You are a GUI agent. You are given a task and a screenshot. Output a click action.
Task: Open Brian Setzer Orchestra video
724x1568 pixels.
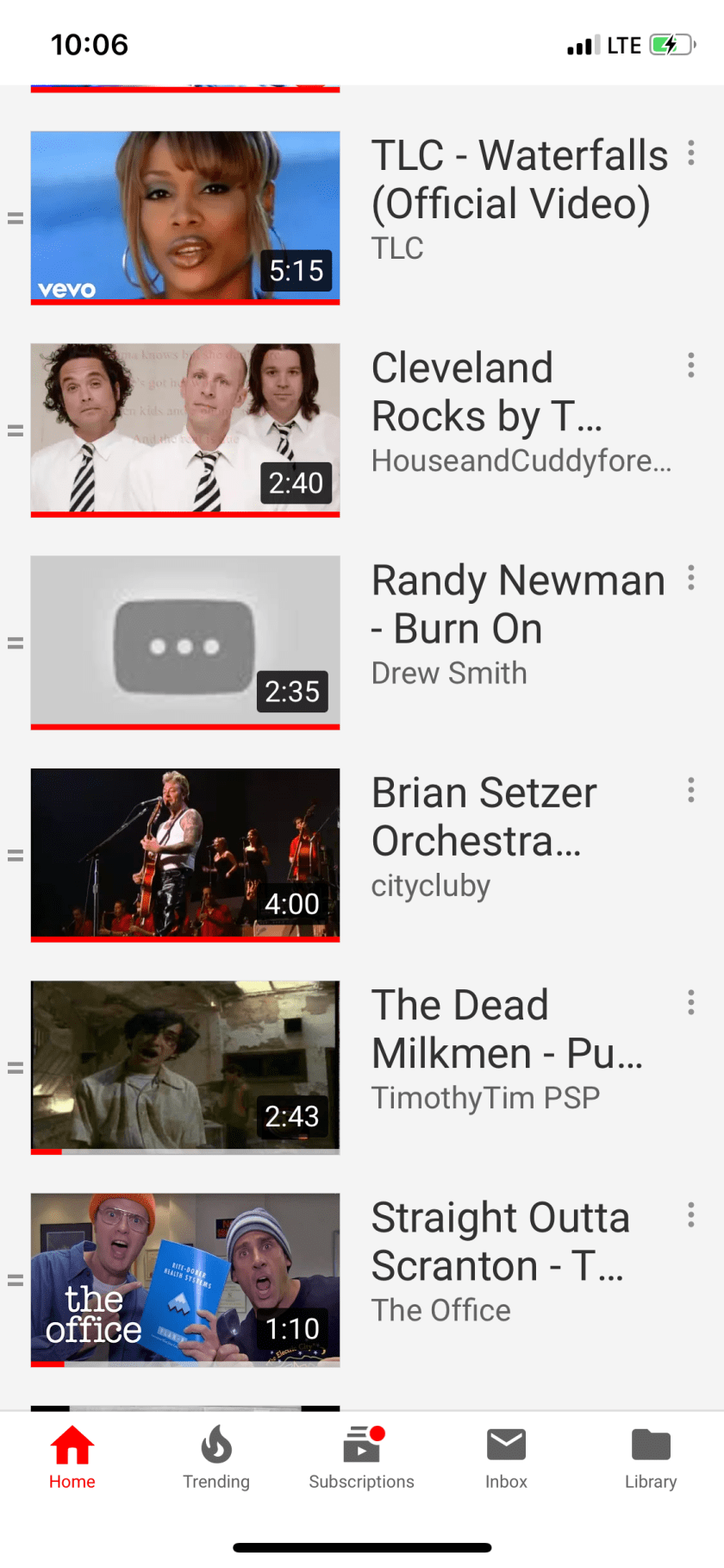pos(185,854)
